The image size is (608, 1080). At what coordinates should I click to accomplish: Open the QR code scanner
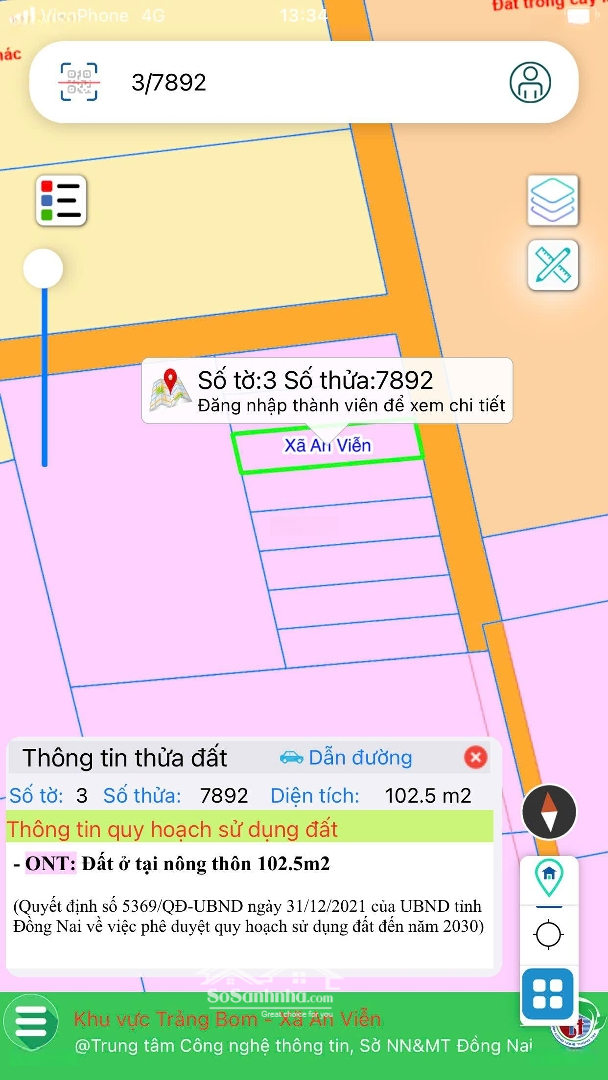click(80, 82)
